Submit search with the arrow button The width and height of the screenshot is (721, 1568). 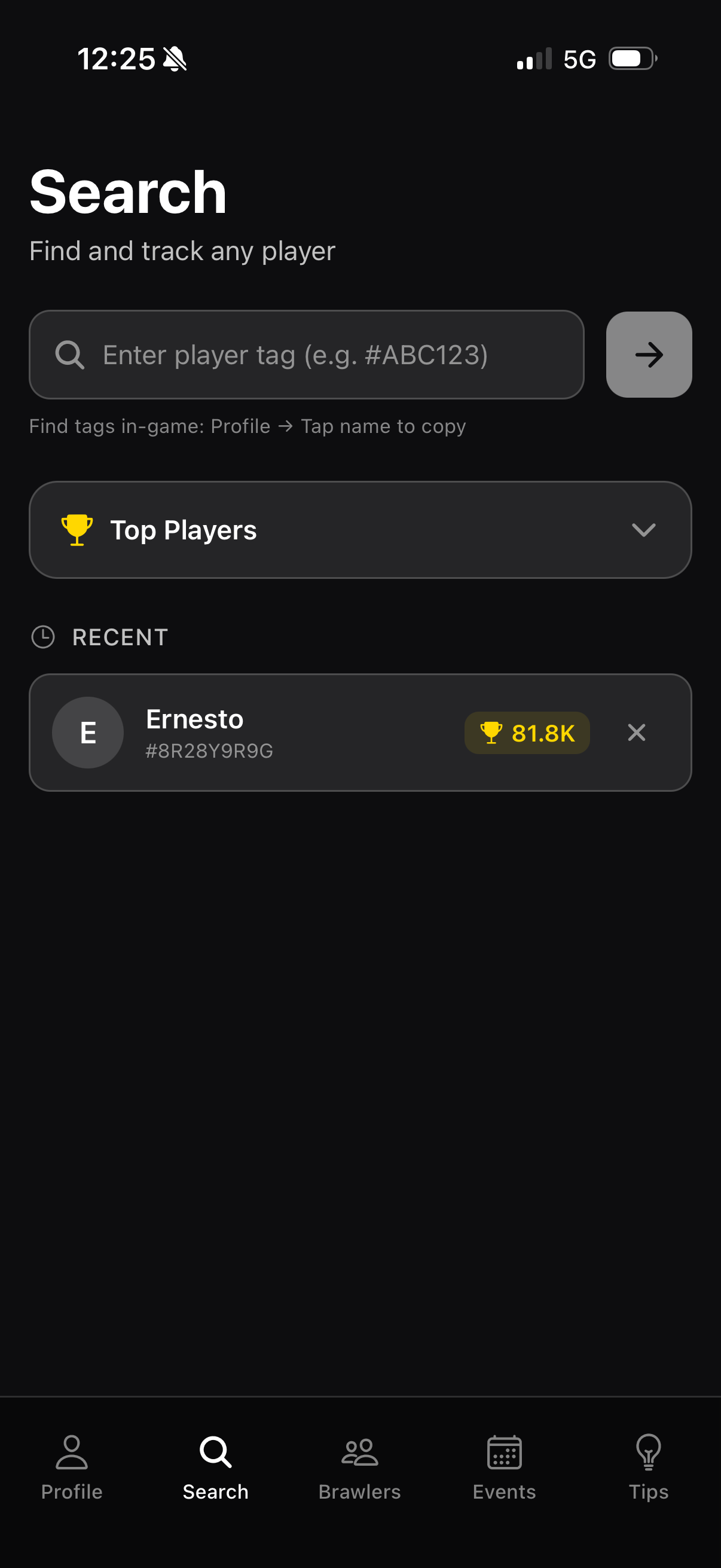click(x=649, y=355)
